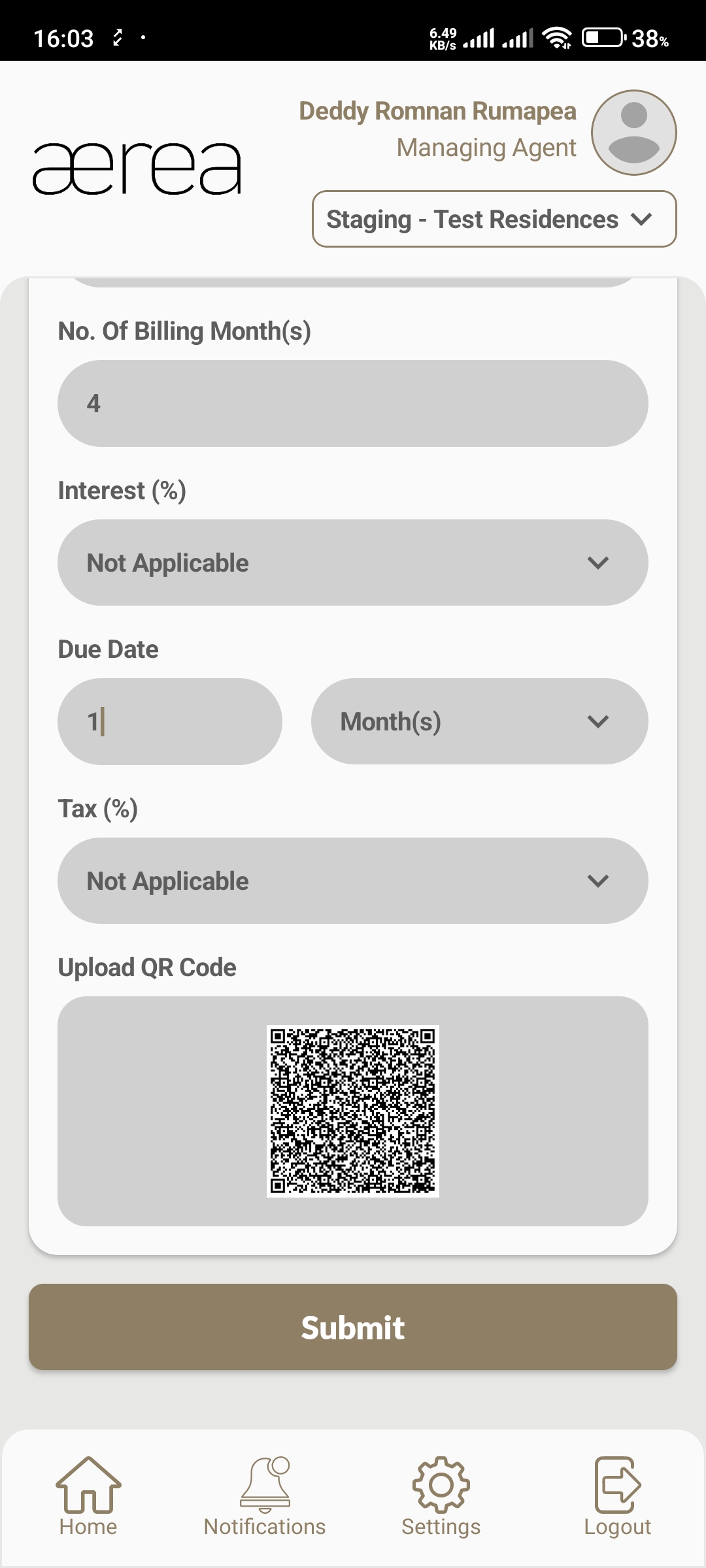
Task: Submit the billing form
Action: click(x=353, y=1327)
